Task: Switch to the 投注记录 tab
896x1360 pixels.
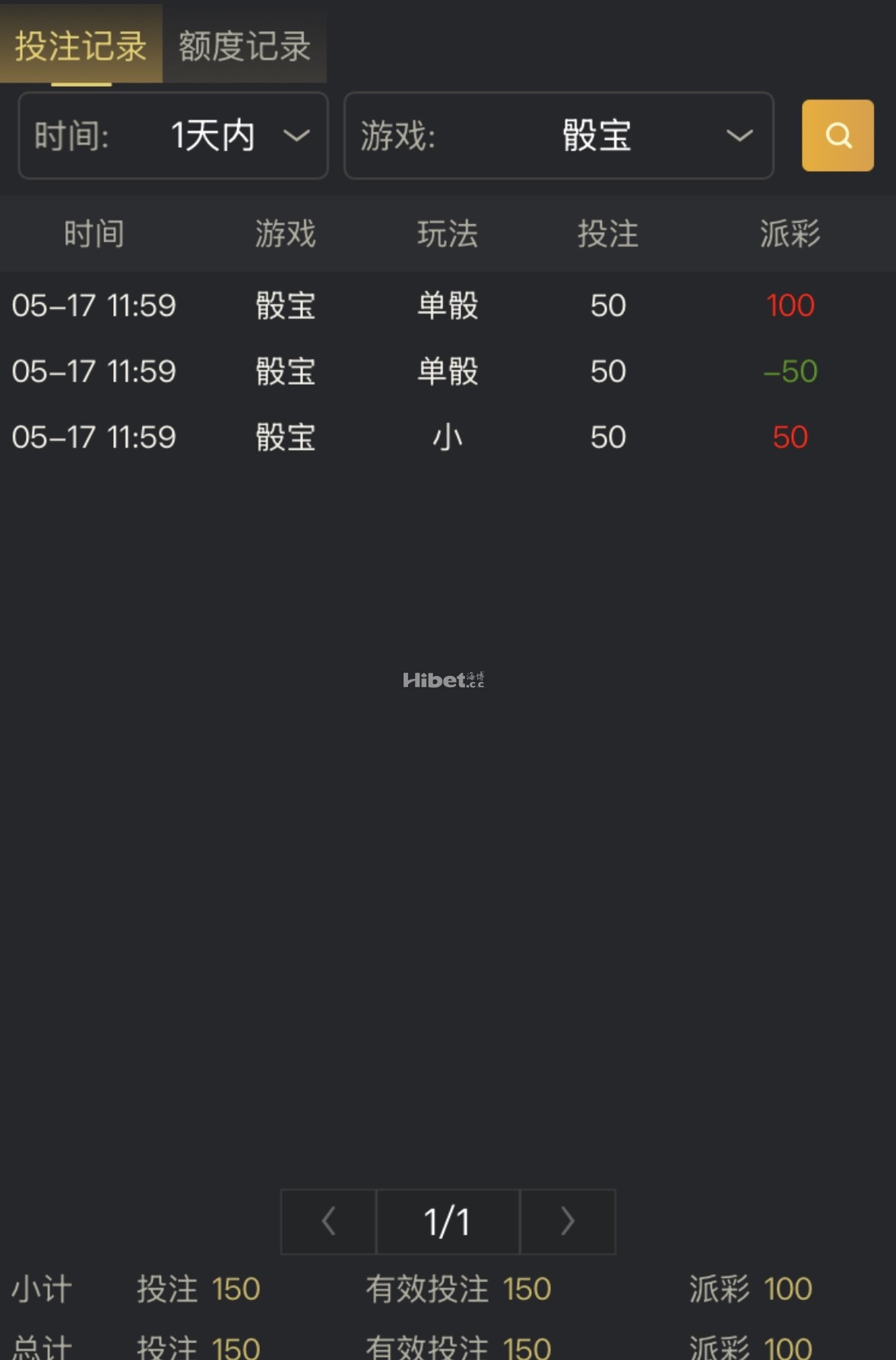Action: coord(81,46)
